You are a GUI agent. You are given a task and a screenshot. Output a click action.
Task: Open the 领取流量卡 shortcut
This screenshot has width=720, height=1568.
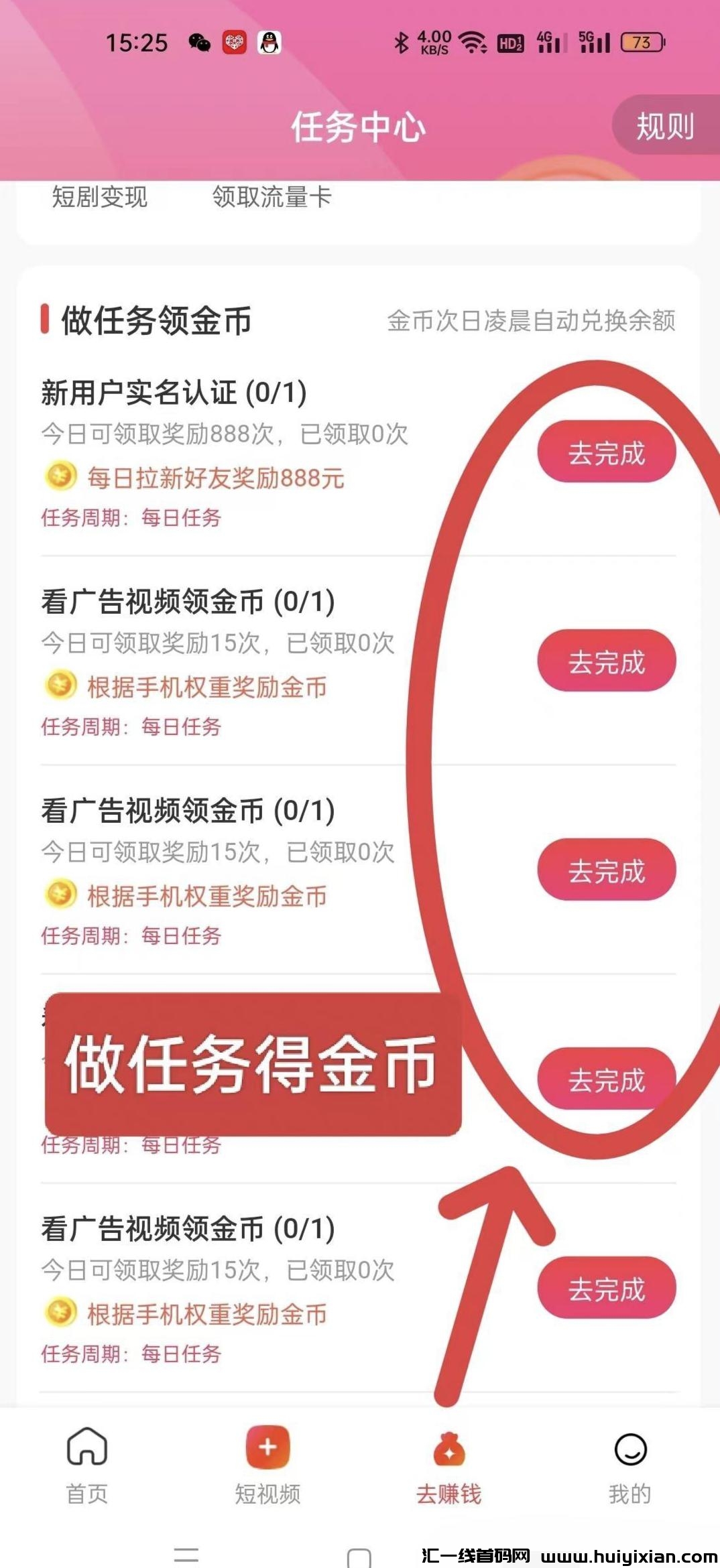[x=272, y=197]
